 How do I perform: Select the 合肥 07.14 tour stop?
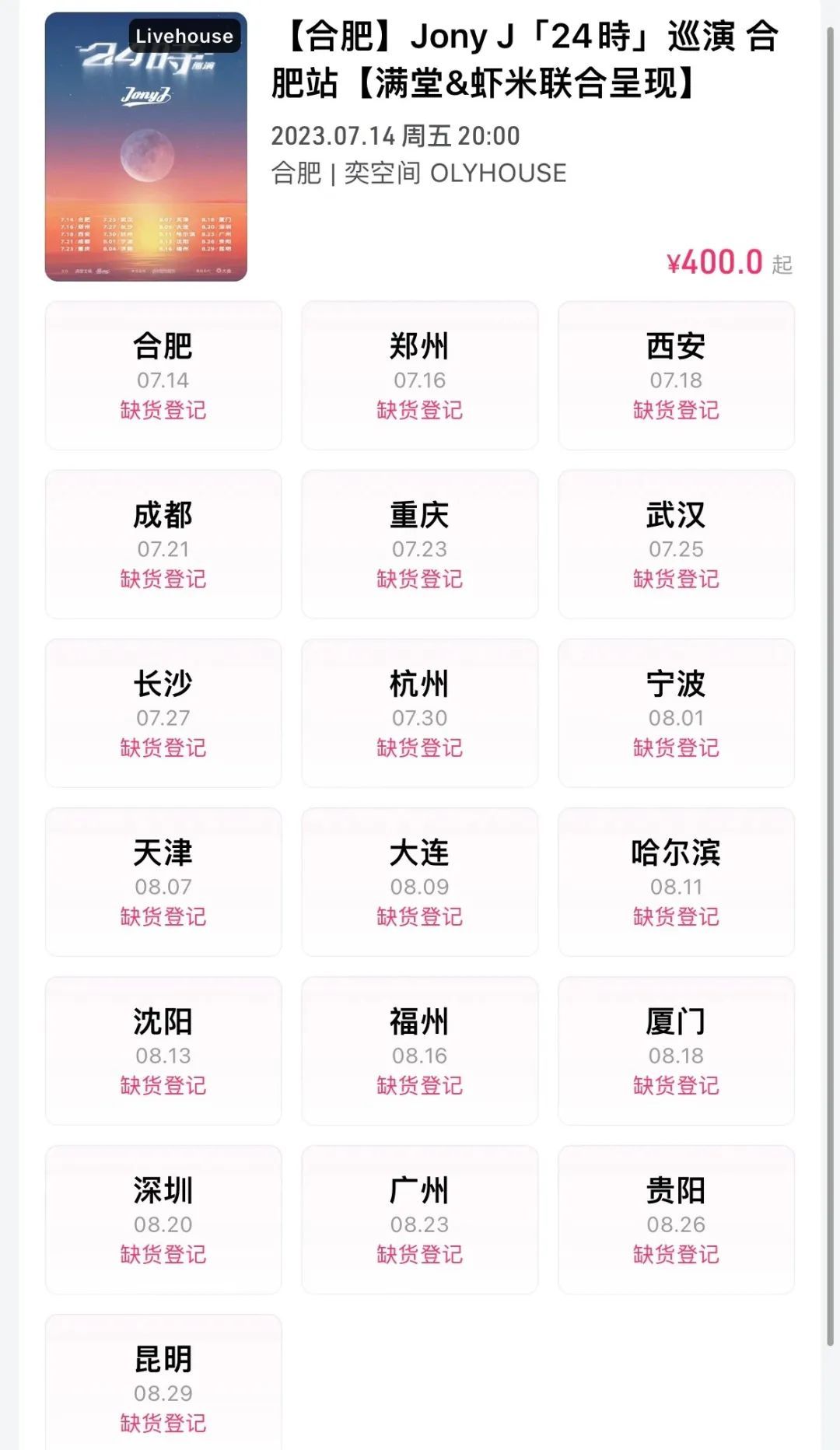tap(163, 376)
